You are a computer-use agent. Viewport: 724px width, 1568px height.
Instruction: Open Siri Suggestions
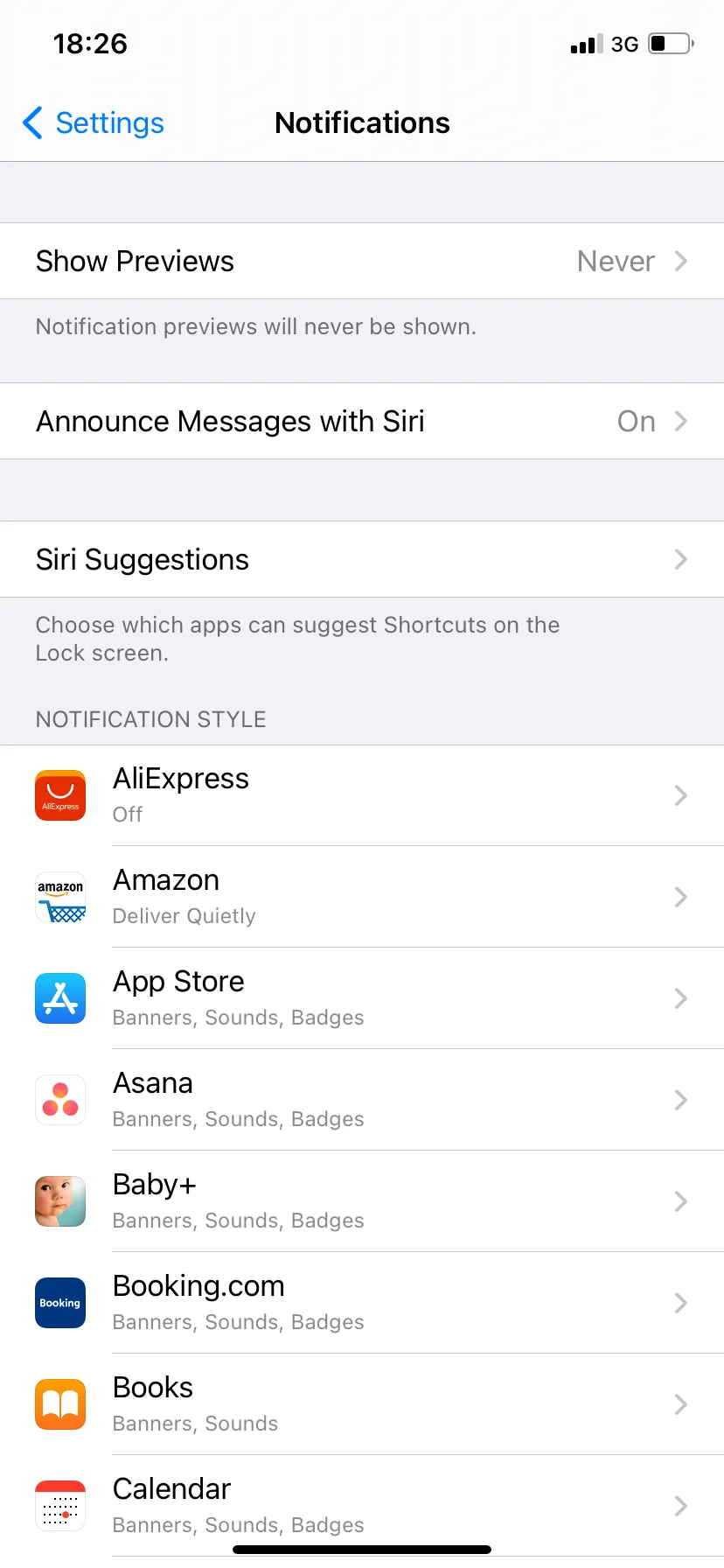click(x=362, y=559)
